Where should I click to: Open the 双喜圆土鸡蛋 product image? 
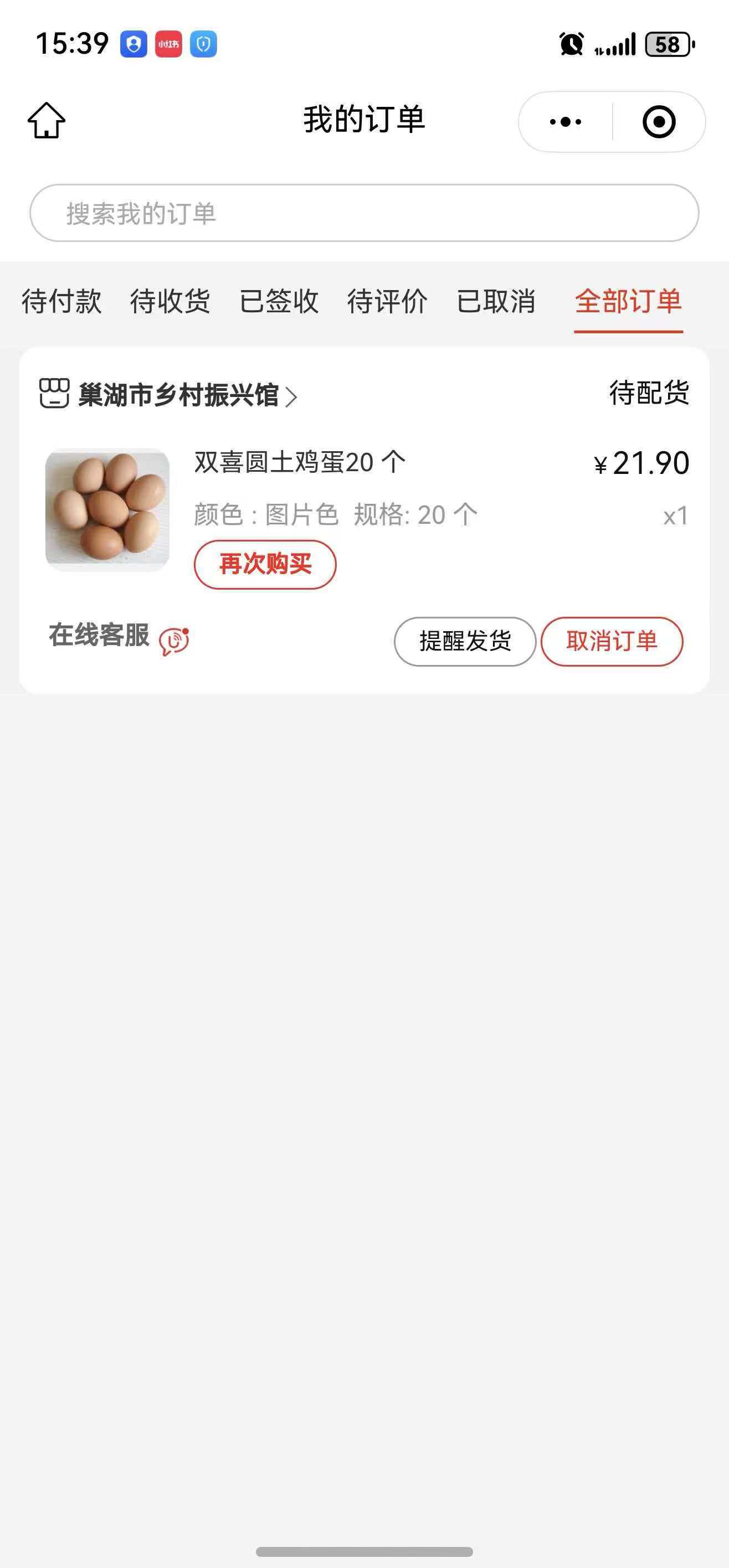(107, 509)
